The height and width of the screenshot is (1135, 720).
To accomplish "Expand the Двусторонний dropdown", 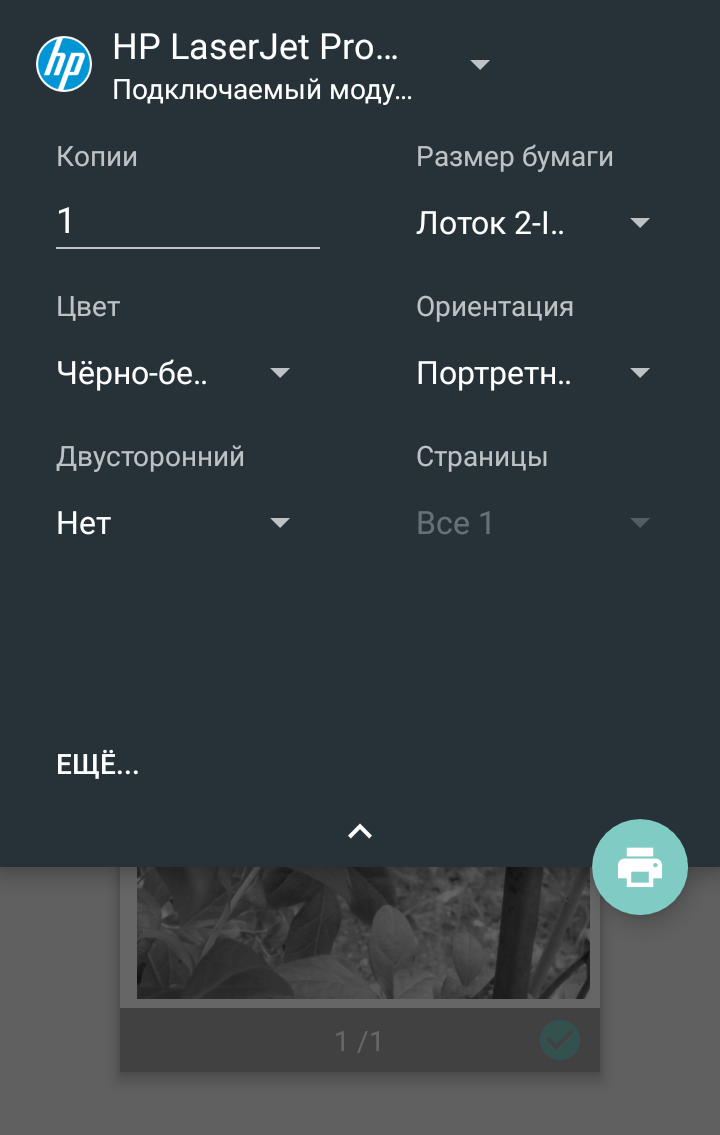I will 172,523.
